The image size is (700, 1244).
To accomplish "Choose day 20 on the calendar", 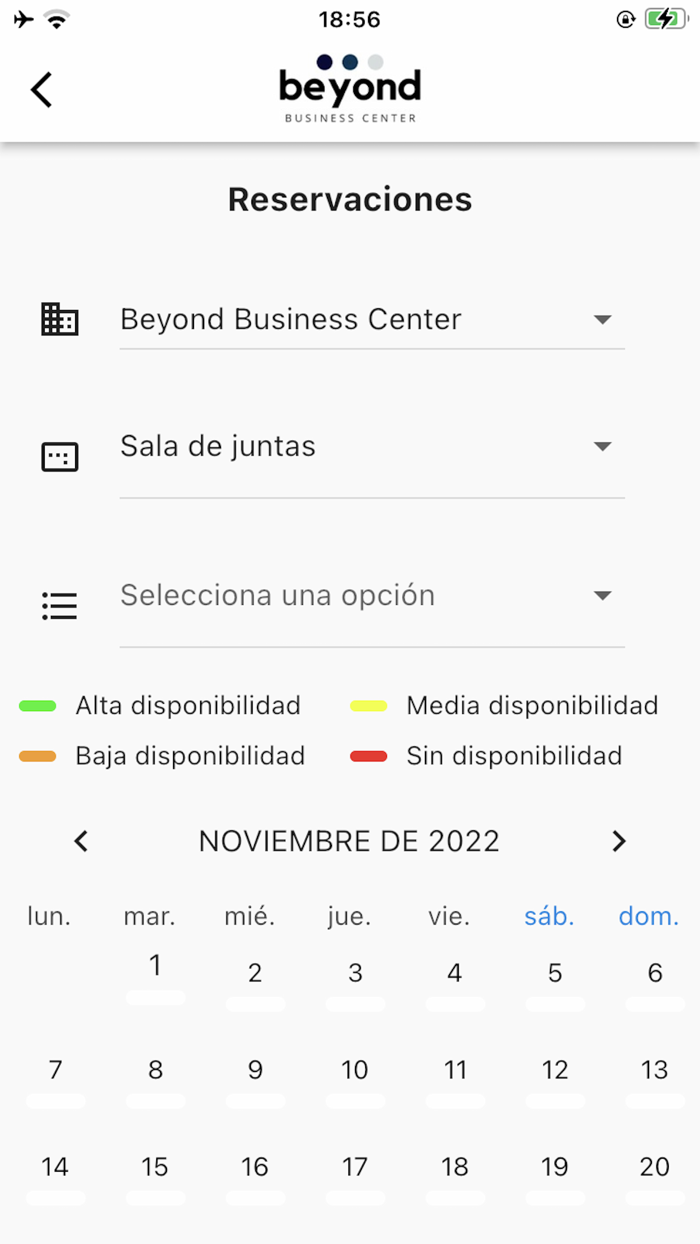I will [655, 1168].
